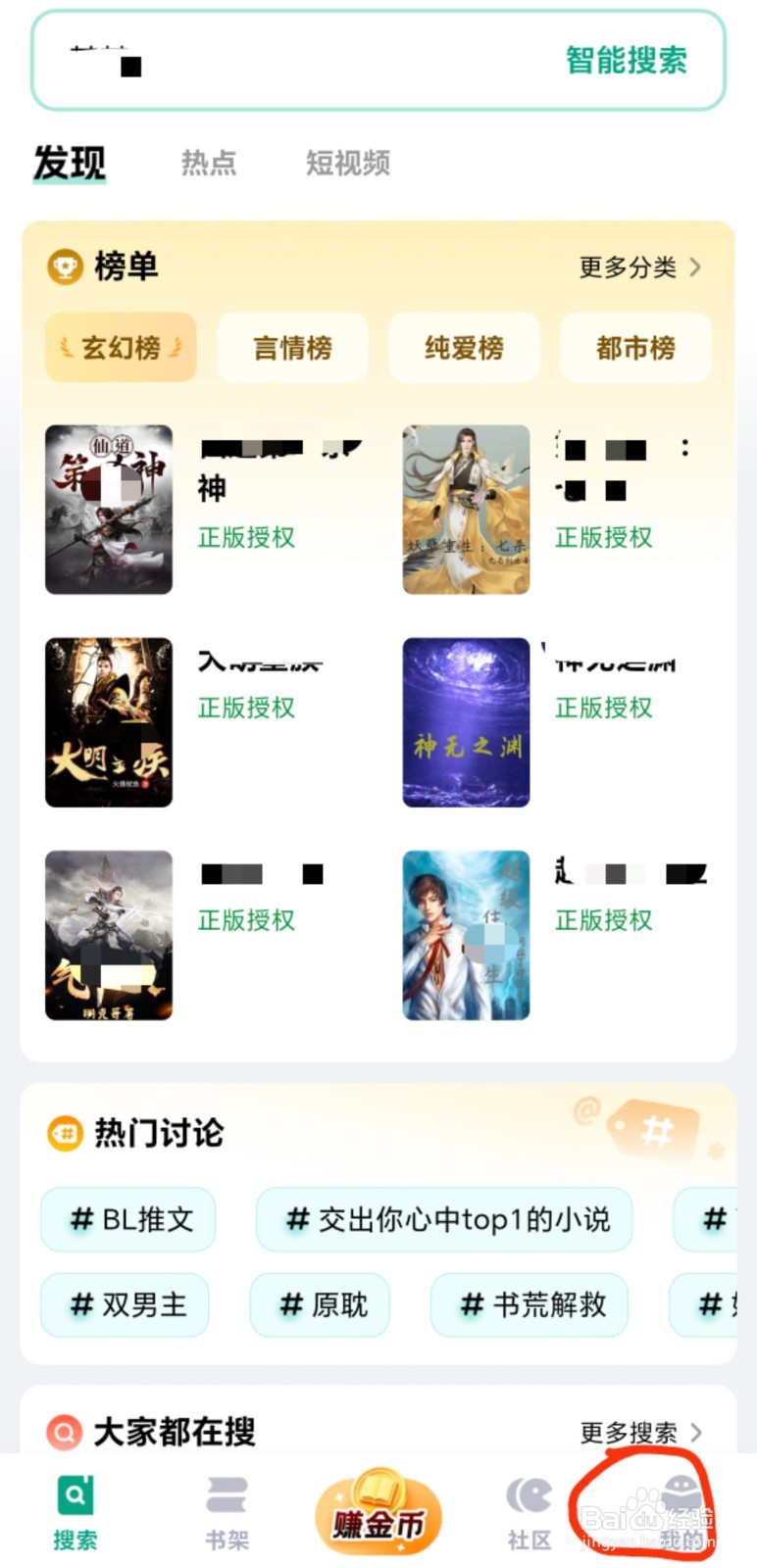Expand 更多分类 with the chevron

point(639,267)
